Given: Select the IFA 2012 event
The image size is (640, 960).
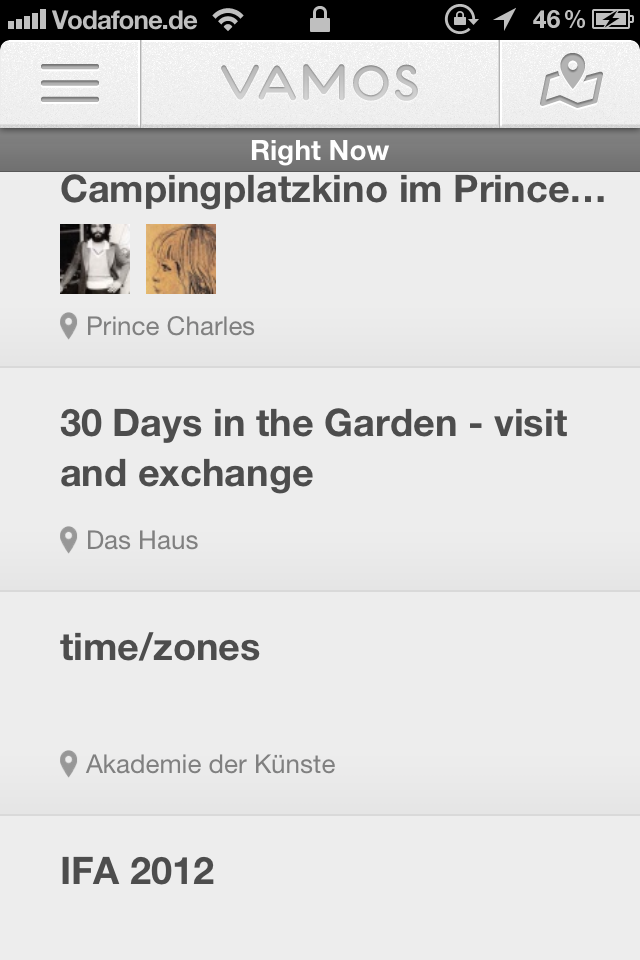Looking at the screenshot, I should (137, 872).
